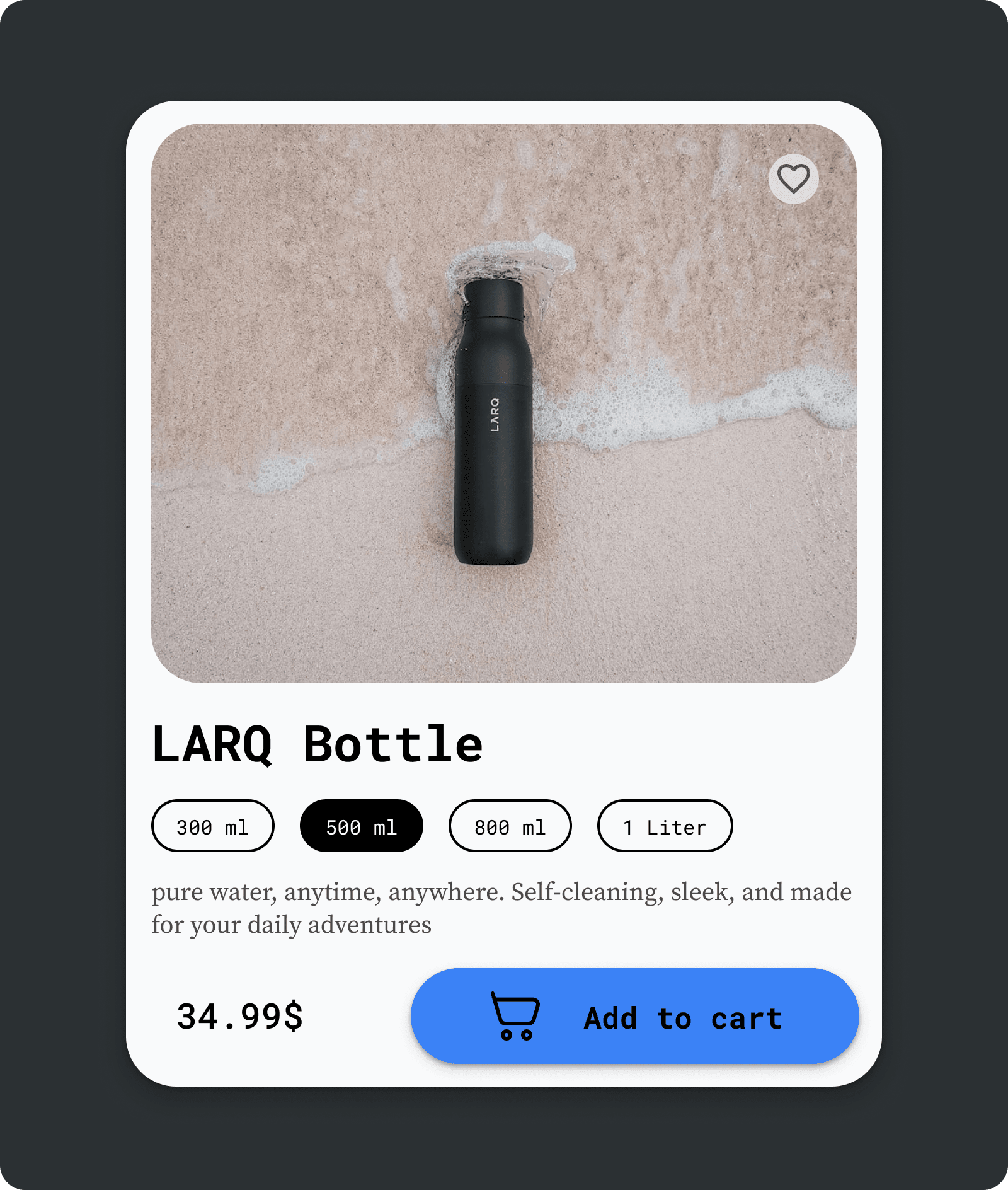This screenshot has height=1190, width=1008.
Task: Open the LARQ Bottle product image
Action: 503,403
